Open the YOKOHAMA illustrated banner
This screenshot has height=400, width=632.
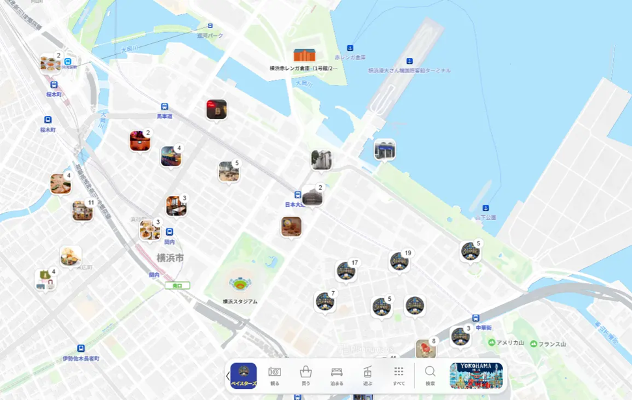(x=476, y=375)
